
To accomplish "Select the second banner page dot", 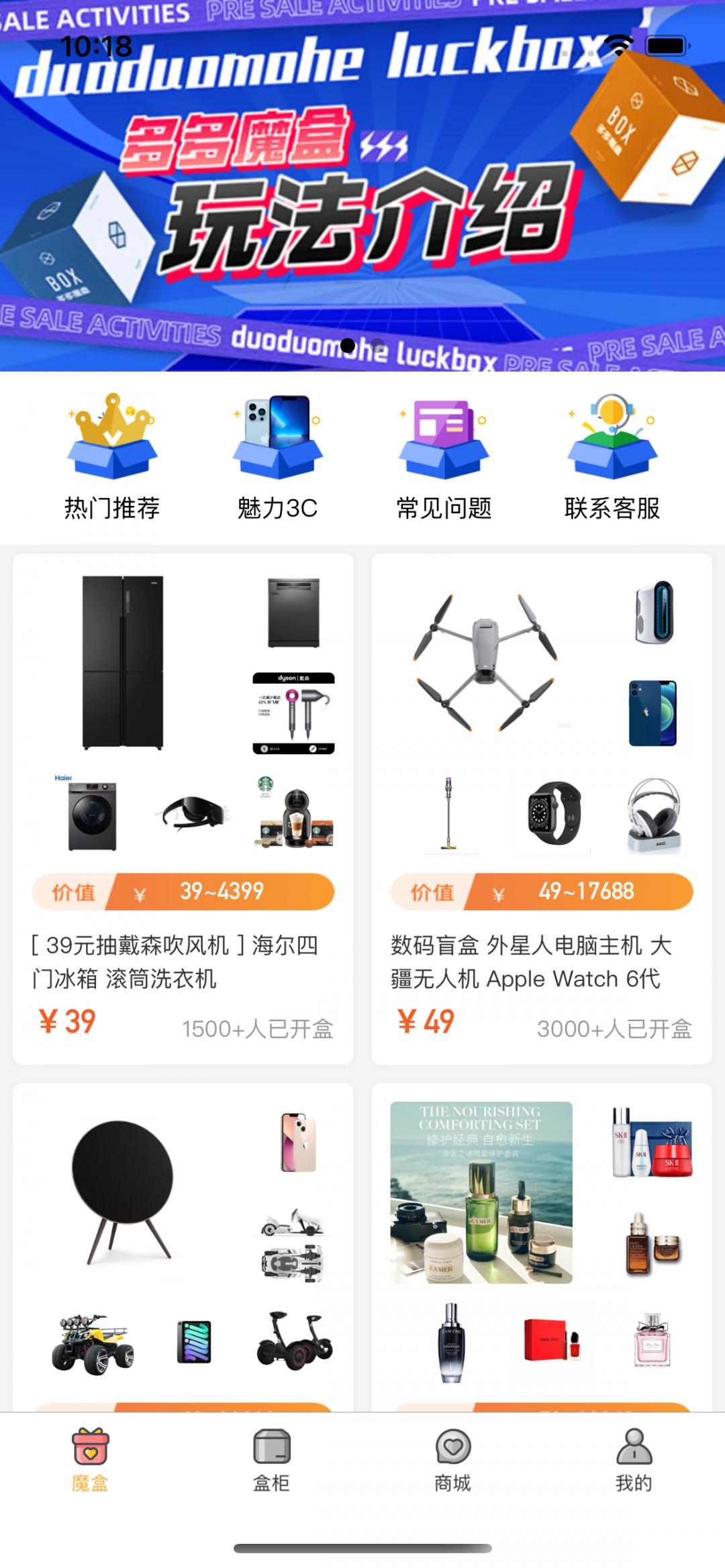I will (x=378, y=346).
